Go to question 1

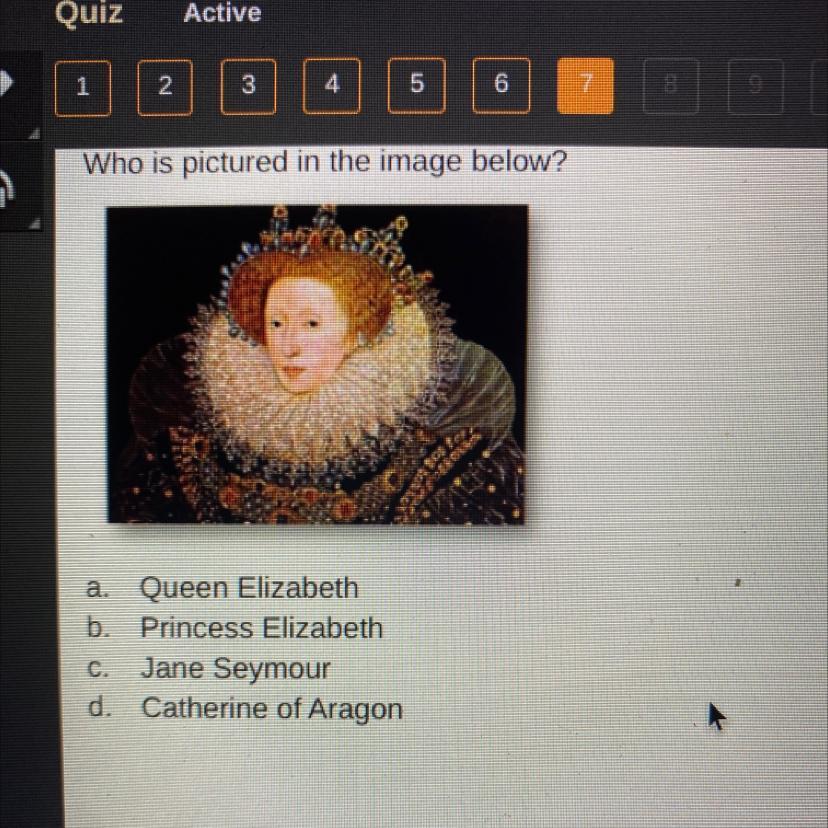click(x=82, y=87)
